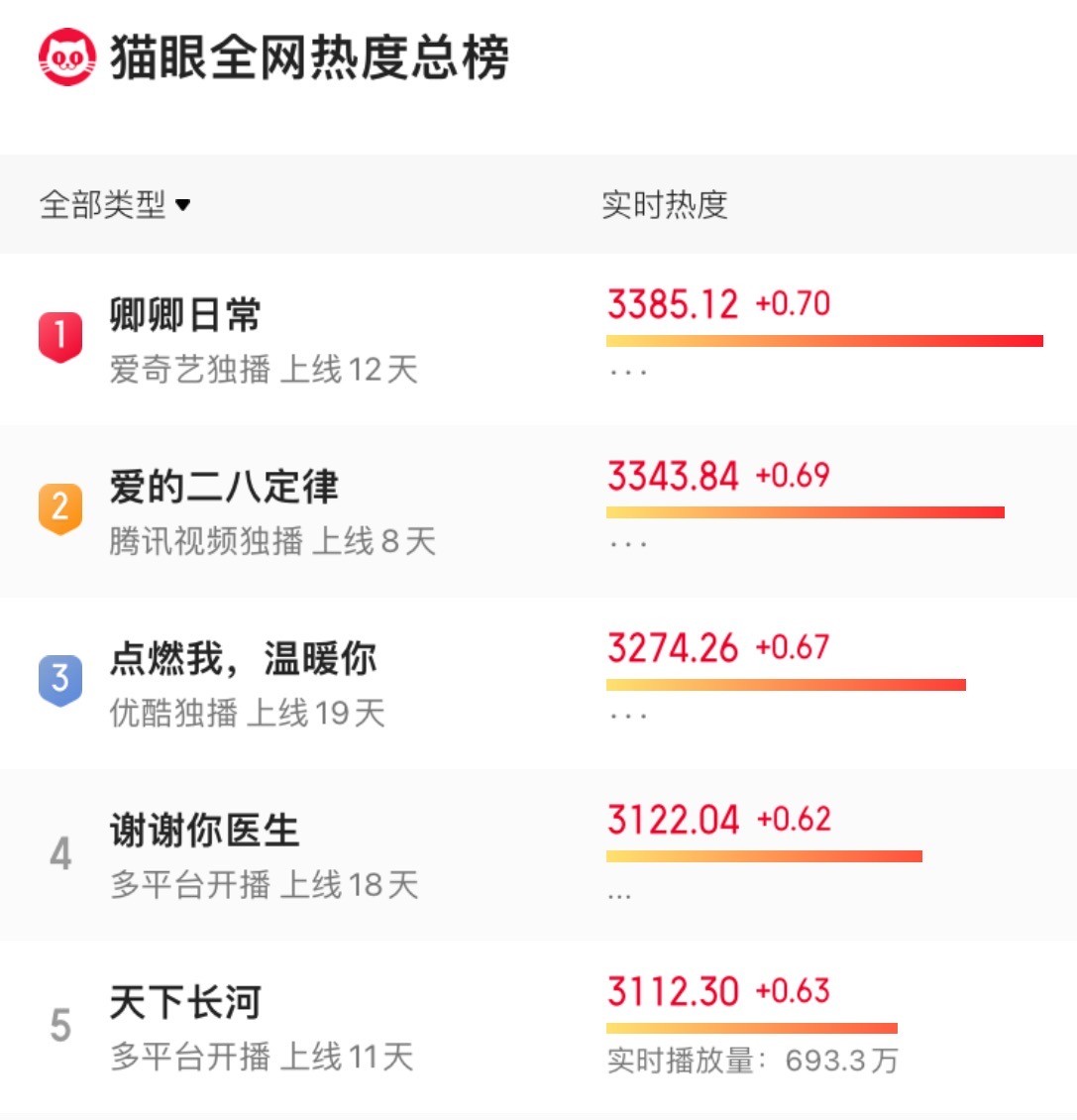The height and width of the screenshot is (1120, 1077).
Task: Open the 天下长河 drama page
Action: click(184, 1001)
